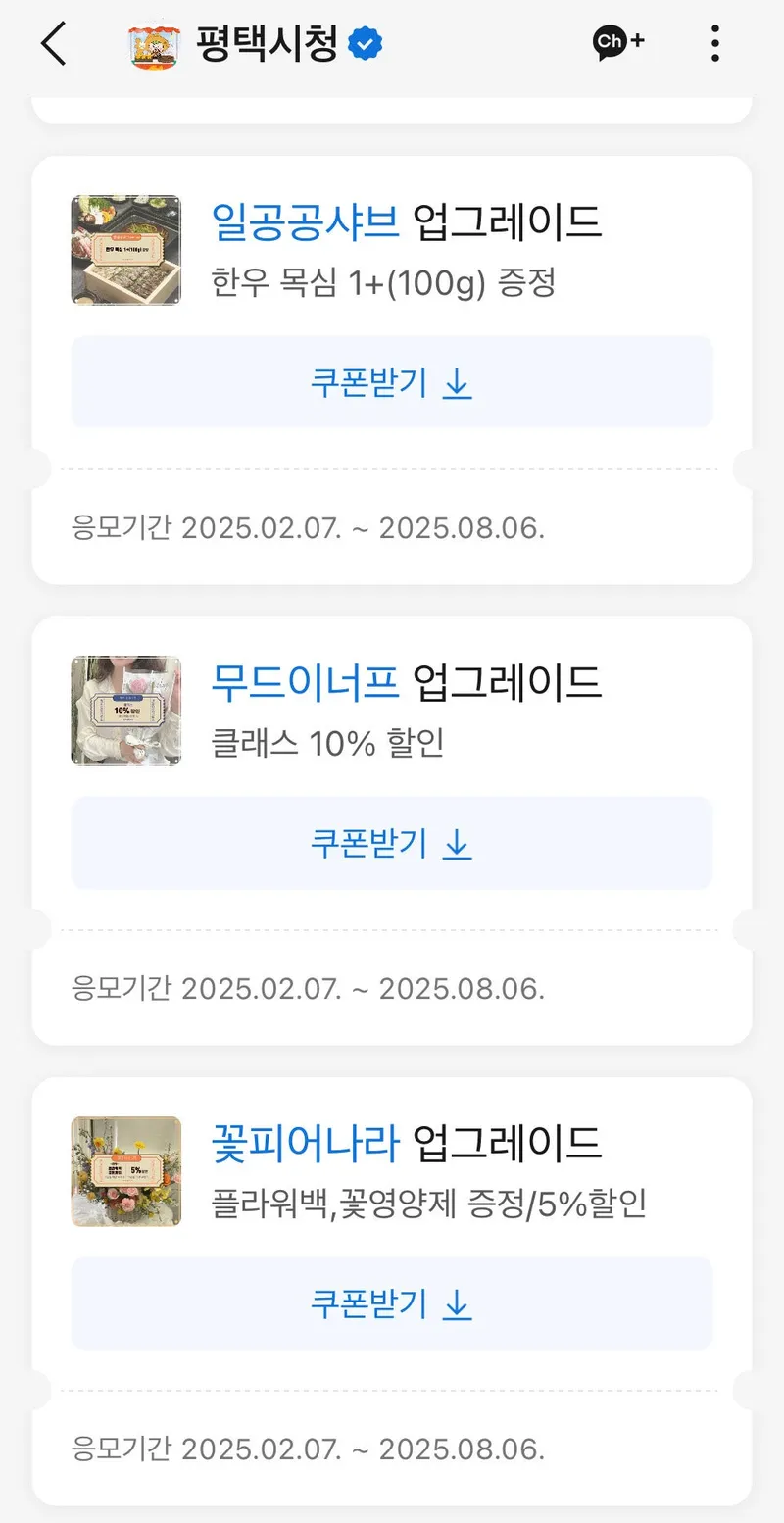
Task: Open the three-dot overflow menu
Action: (715, 43)
